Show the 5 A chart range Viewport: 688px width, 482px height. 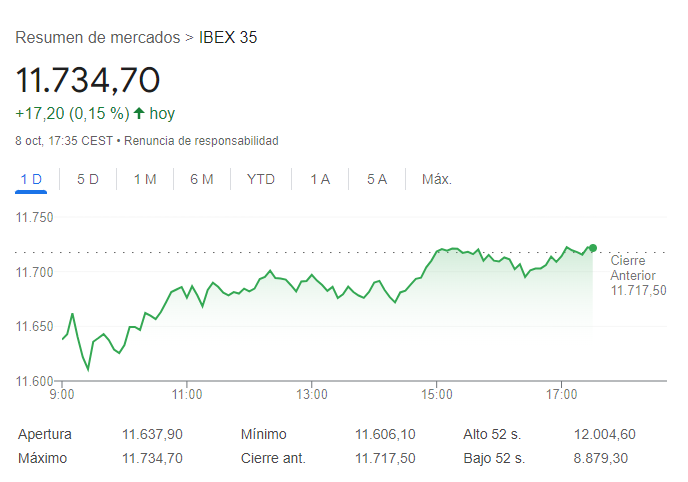[376, 179]
